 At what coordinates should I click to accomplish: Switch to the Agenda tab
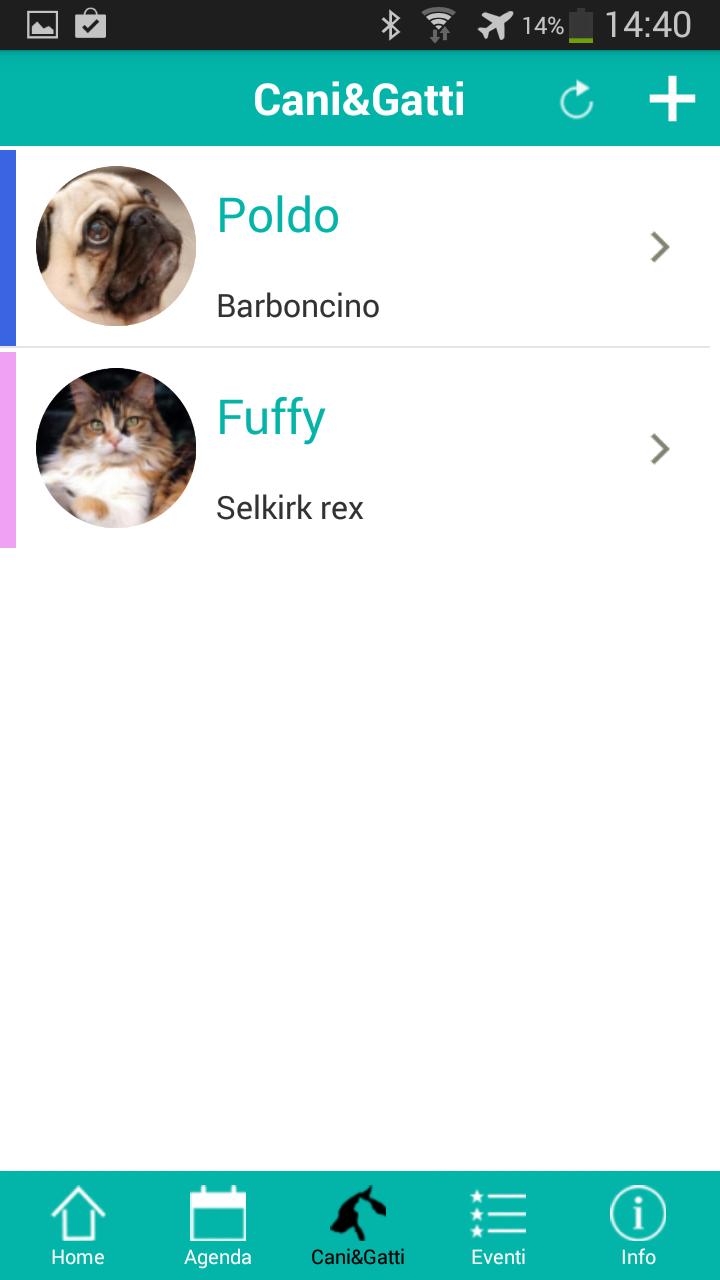218,1225
